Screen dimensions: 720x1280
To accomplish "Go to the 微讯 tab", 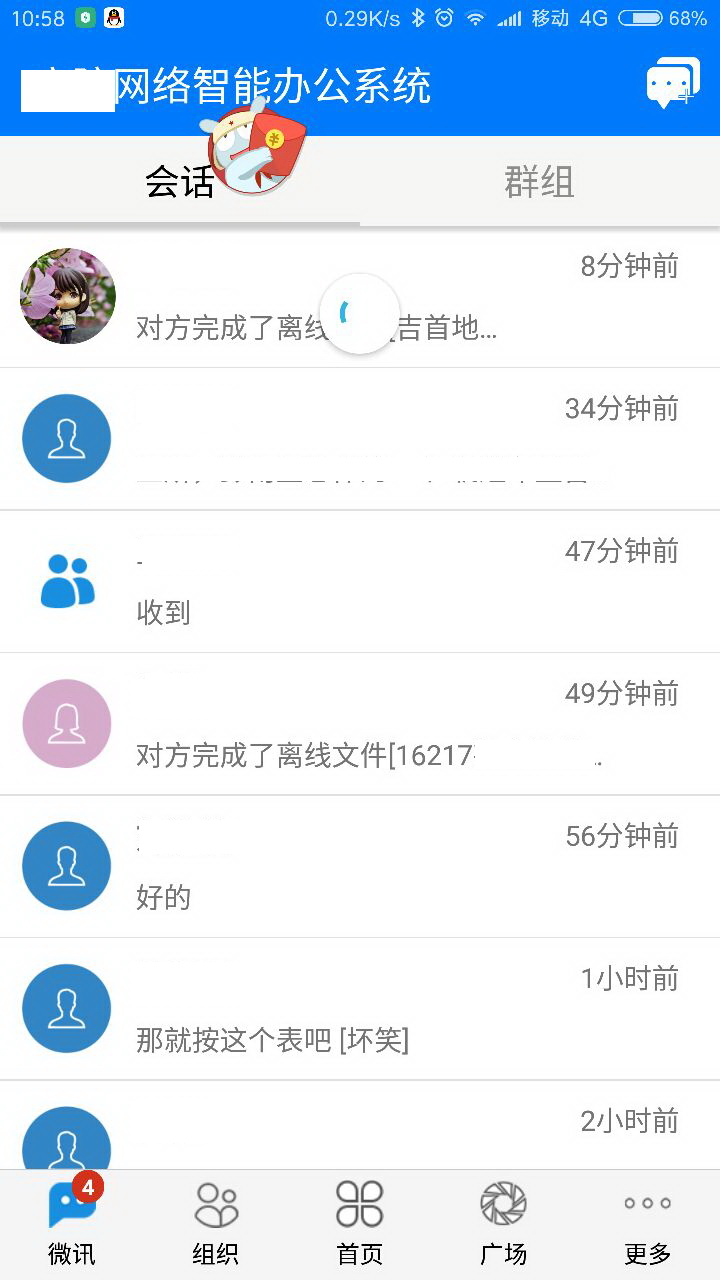I will click(x=72, y=1224).
